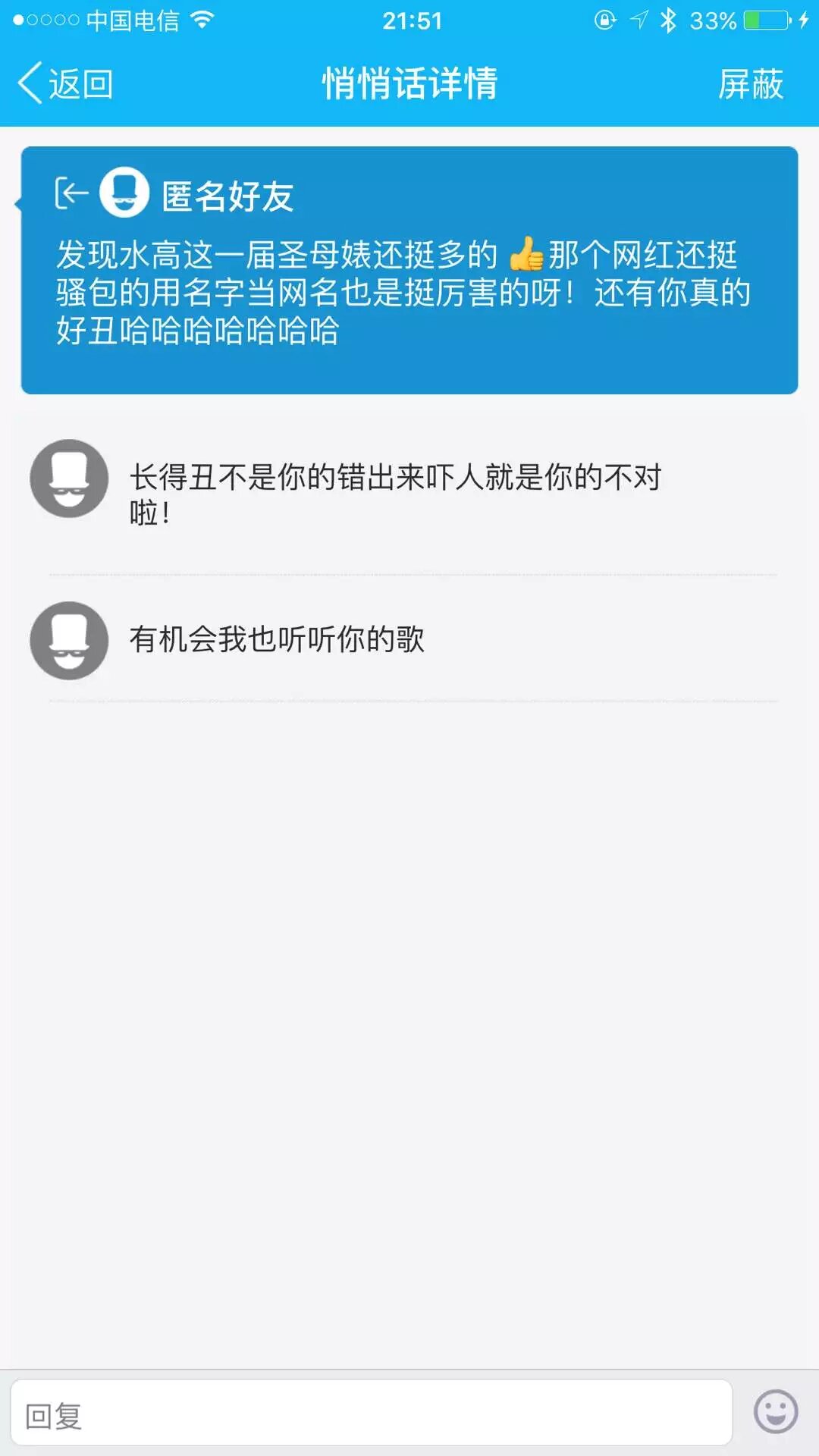Open the emoji picker smiley icon
Screen dimensions: 819x1456
click(x=775, y=1412)
